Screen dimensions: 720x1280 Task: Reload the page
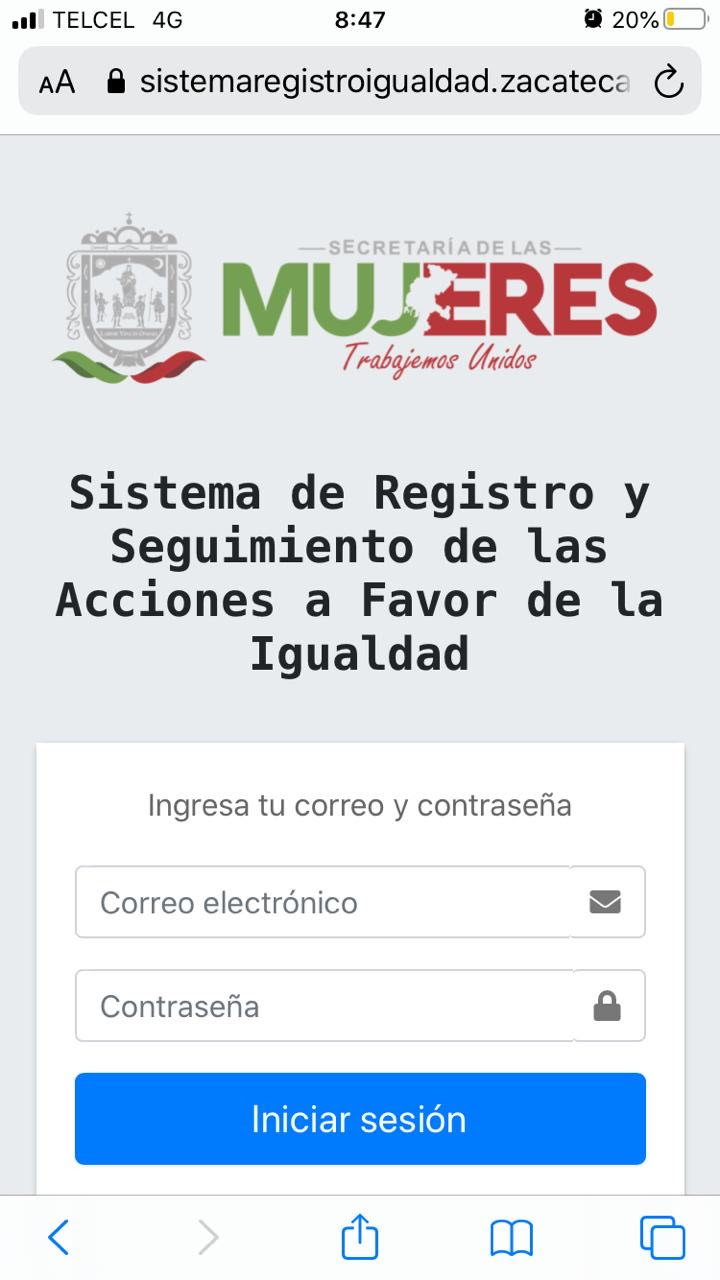668,82
